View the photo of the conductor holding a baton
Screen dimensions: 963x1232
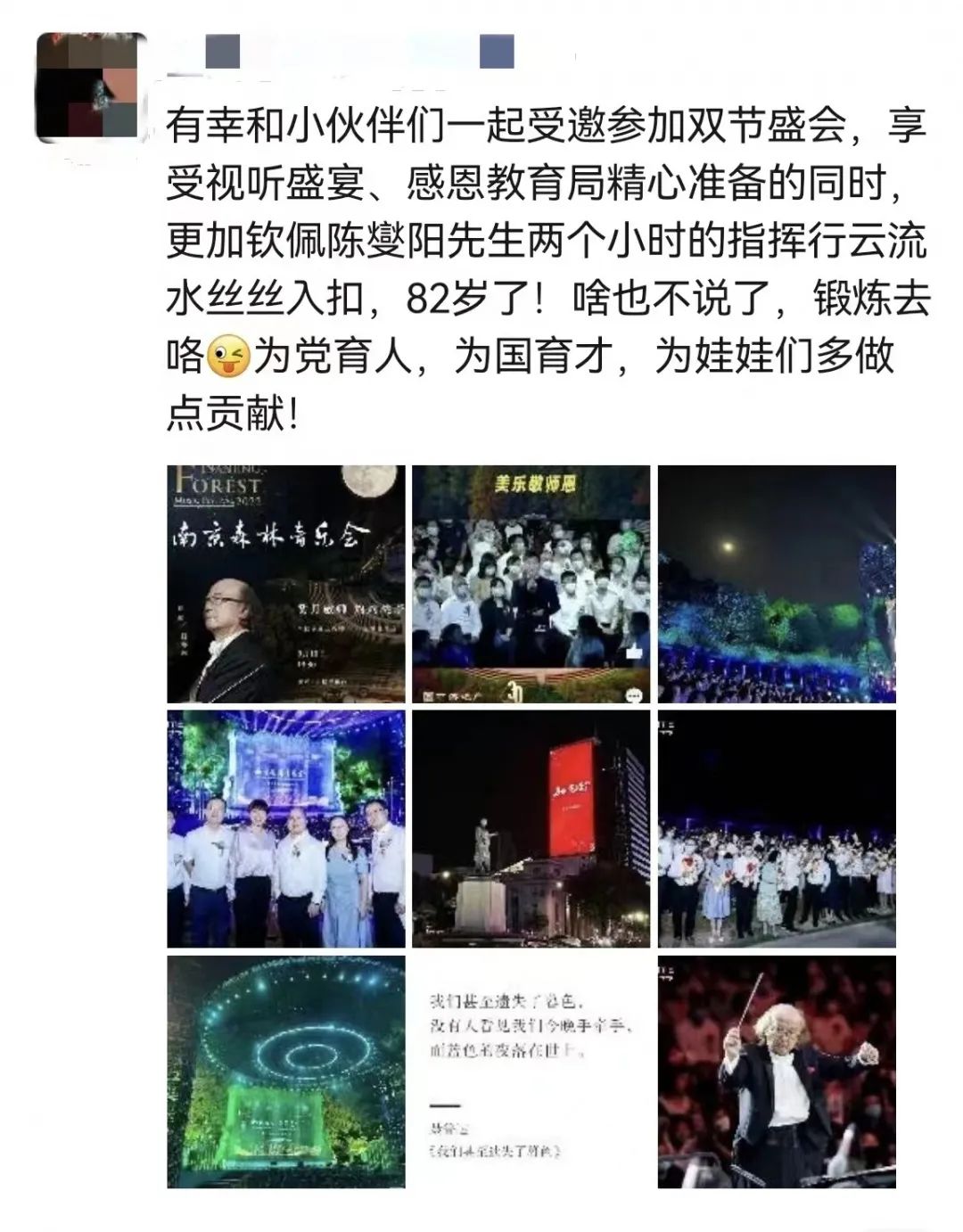coord(776,1072)
